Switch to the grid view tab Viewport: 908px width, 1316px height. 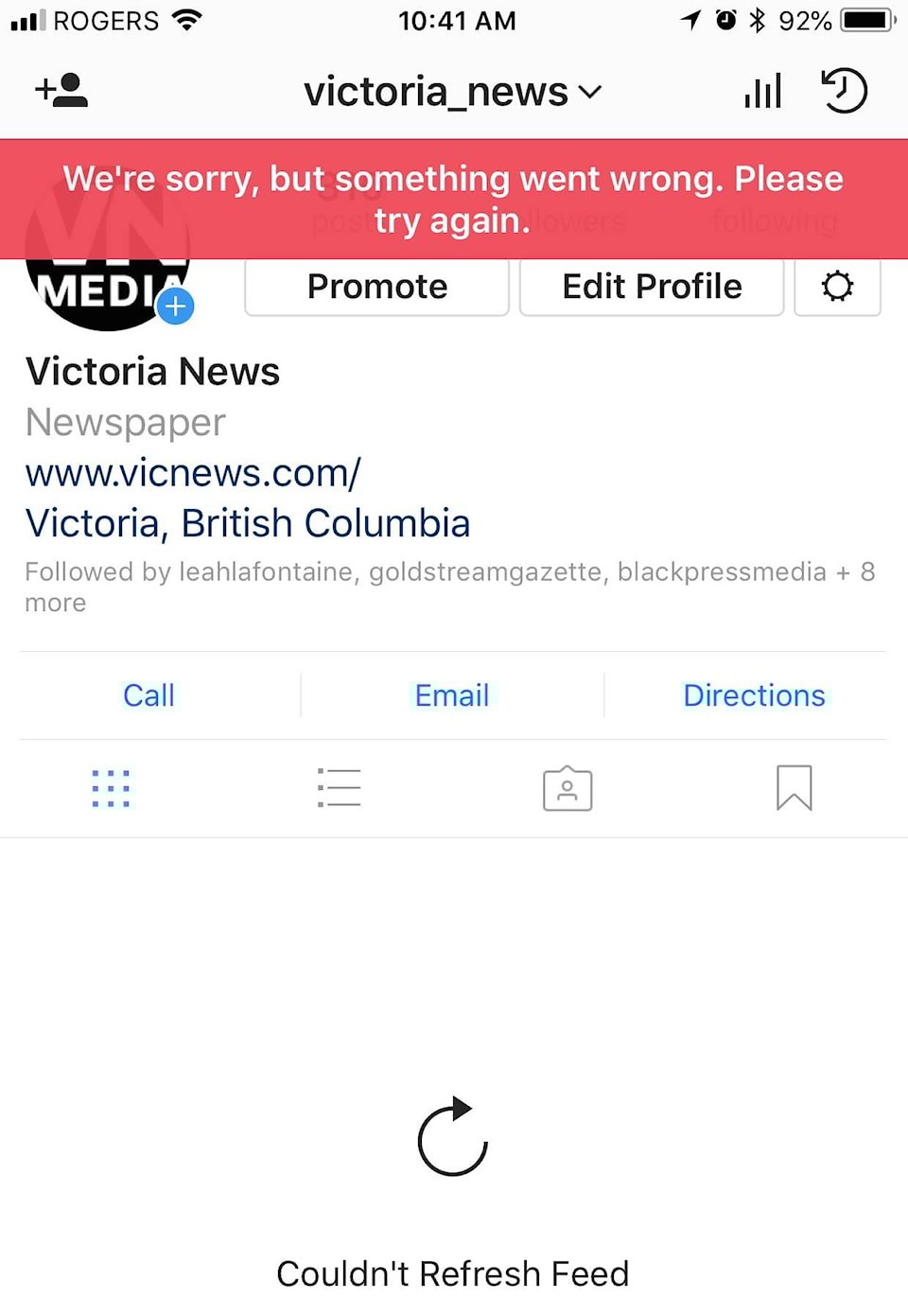point(112,788)
